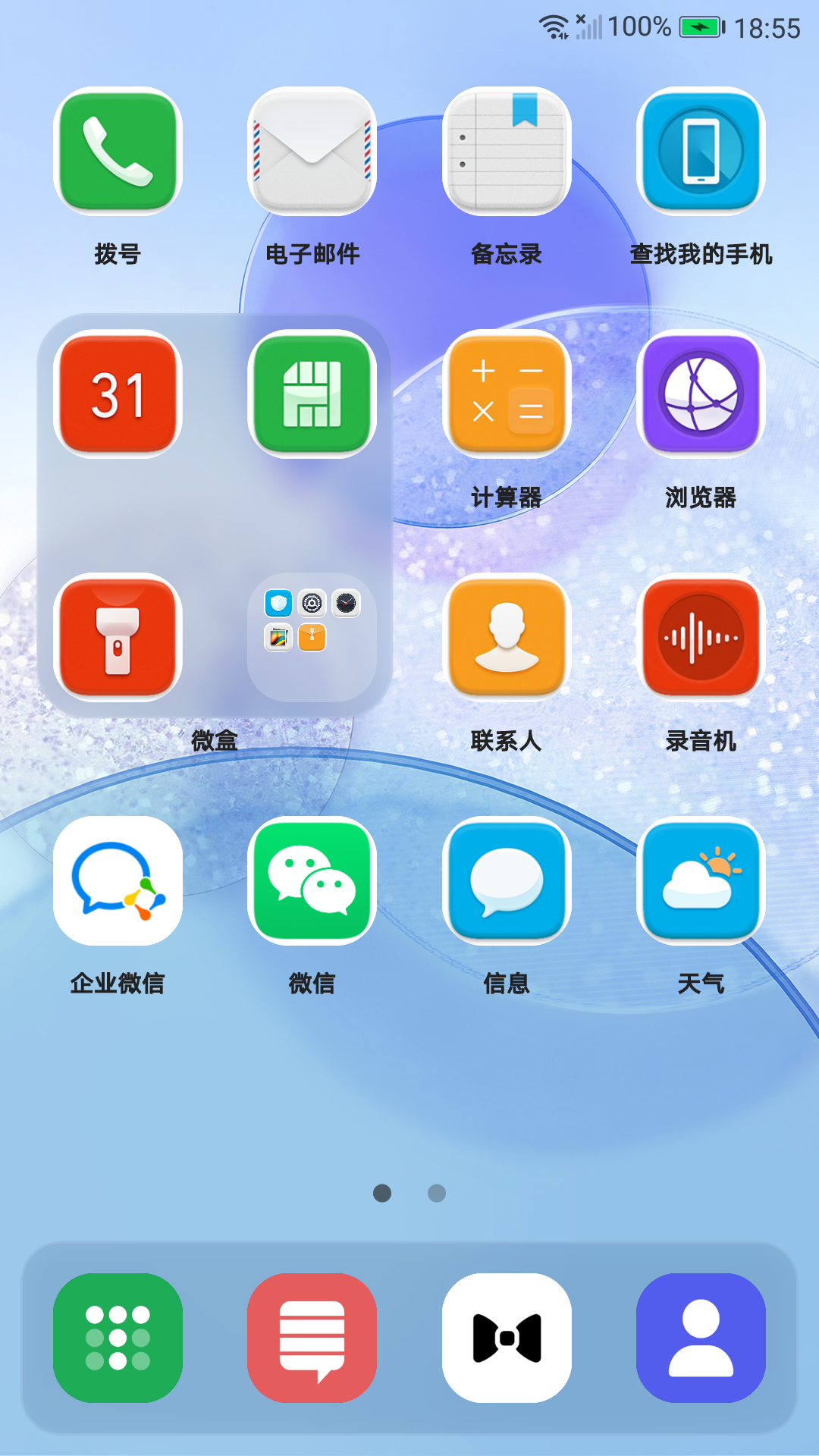Turn on the Flashlight app inside 微盒
Viewport: 819px width, 1456px height.
(118, 639)
